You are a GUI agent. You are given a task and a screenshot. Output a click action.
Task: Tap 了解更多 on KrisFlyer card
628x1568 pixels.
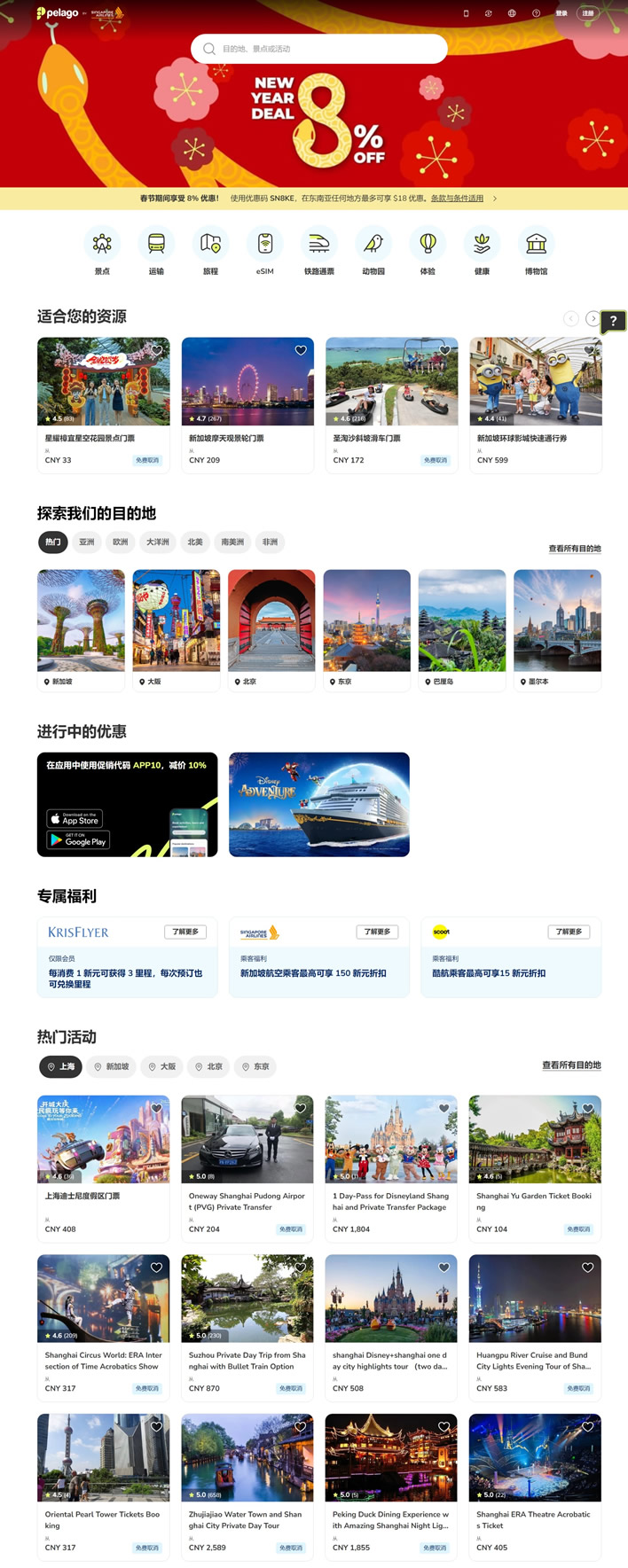click(185, 932)
